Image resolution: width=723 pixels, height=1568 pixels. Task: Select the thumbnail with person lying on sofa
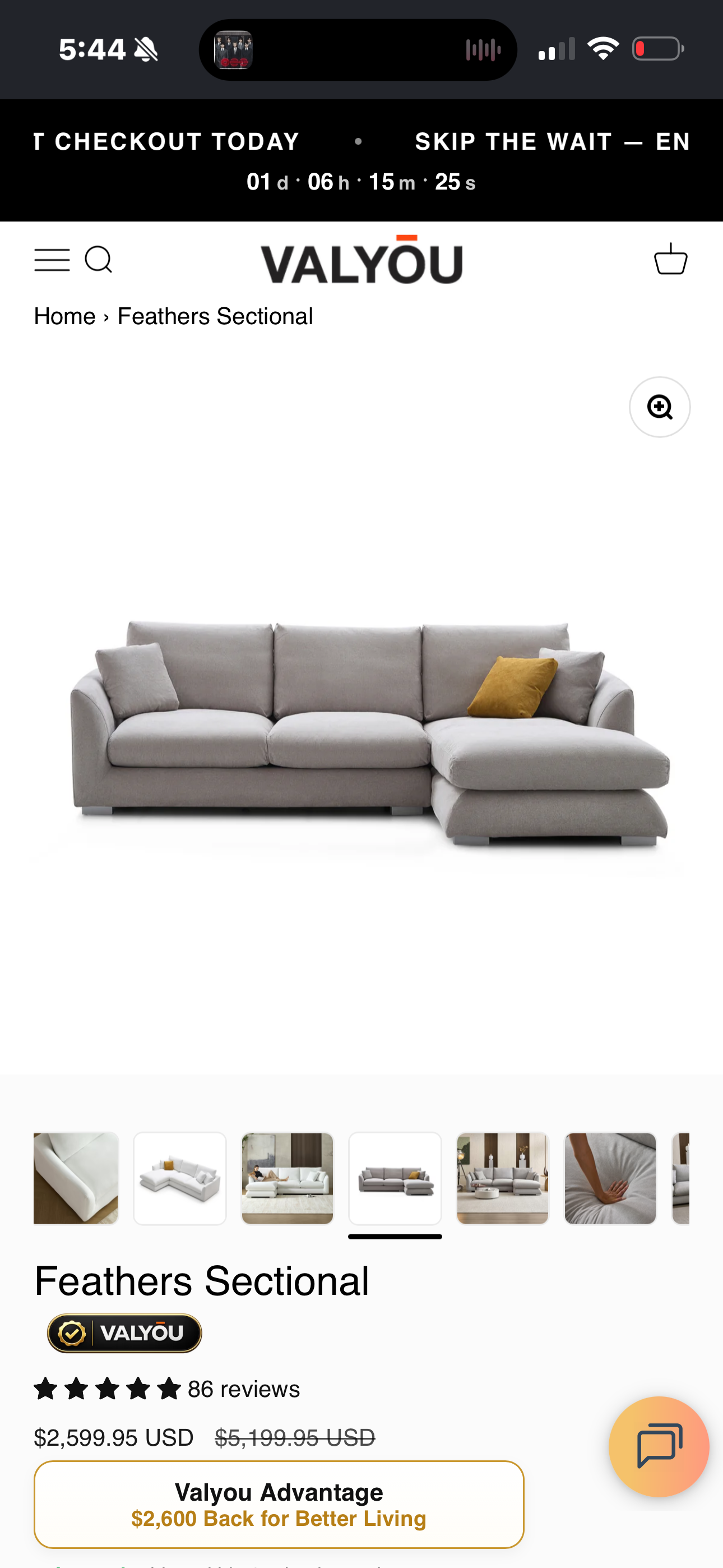pyautogui.click(x=288, y=1178)
